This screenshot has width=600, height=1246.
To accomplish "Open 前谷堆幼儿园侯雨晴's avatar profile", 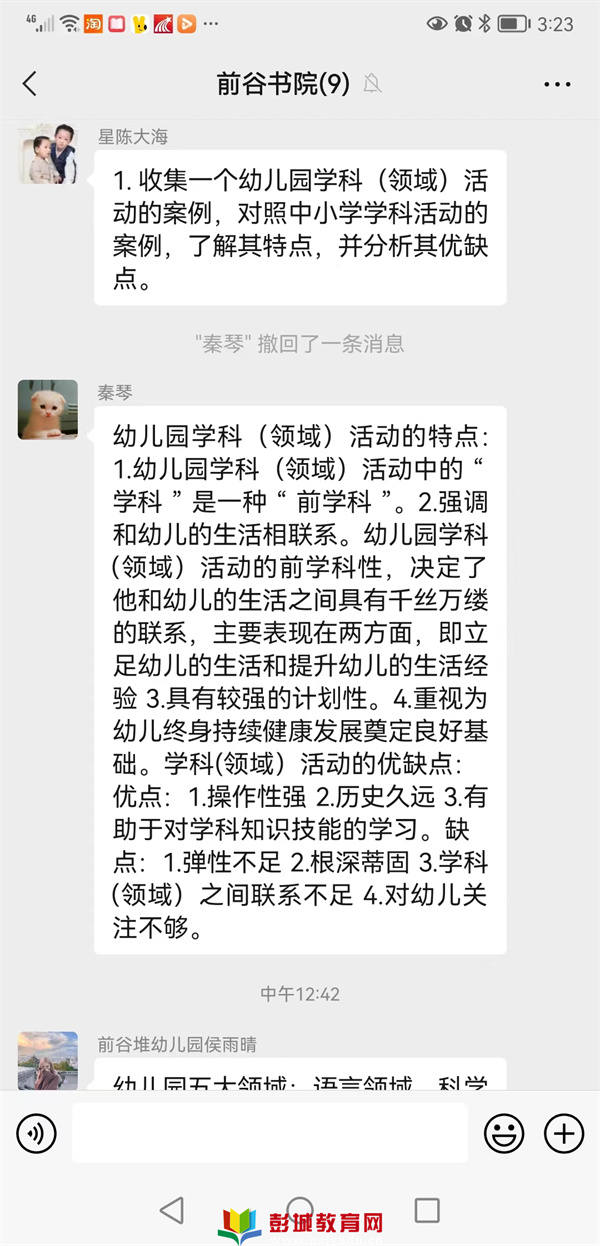I will tap(48, 1060).
